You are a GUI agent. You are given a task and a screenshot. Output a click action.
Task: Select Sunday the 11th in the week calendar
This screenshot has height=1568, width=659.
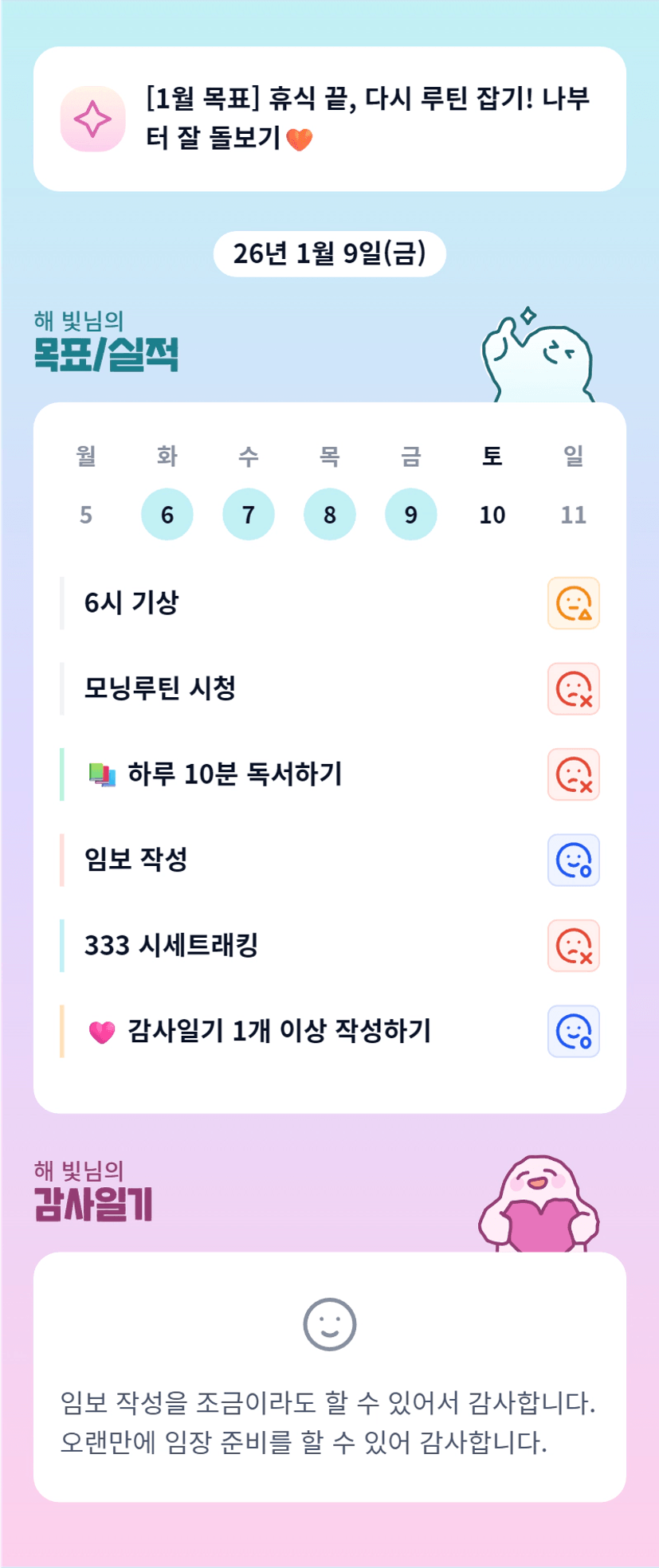tap(574, 515)
